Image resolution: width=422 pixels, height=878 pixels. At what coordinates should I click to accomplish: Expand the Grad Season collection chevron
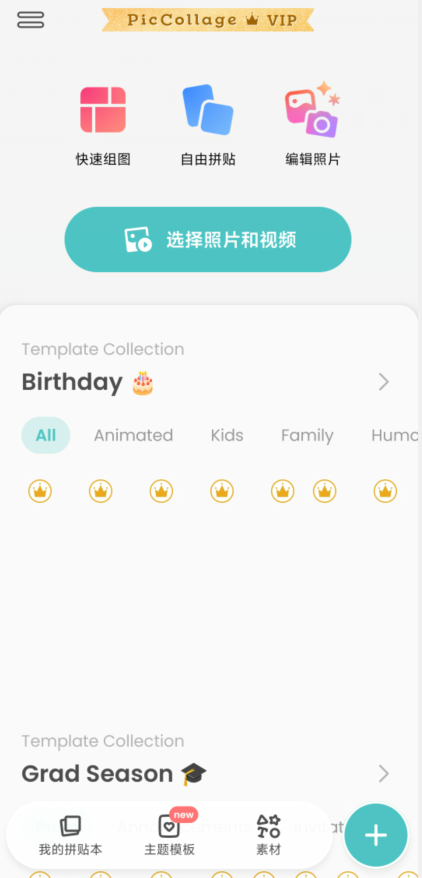[383, 774]
